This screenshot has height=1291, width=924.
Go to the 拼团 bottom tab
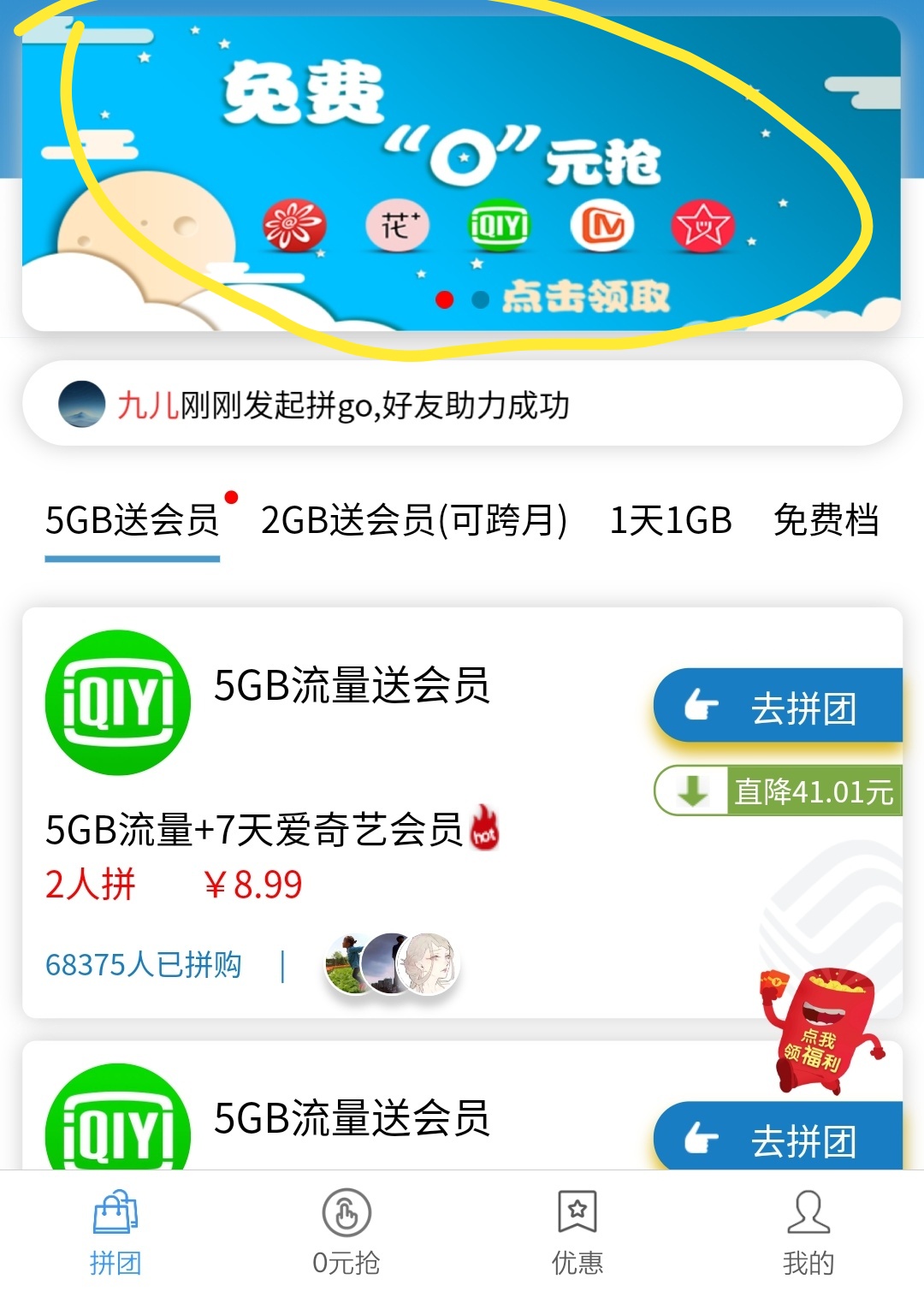115,1230
